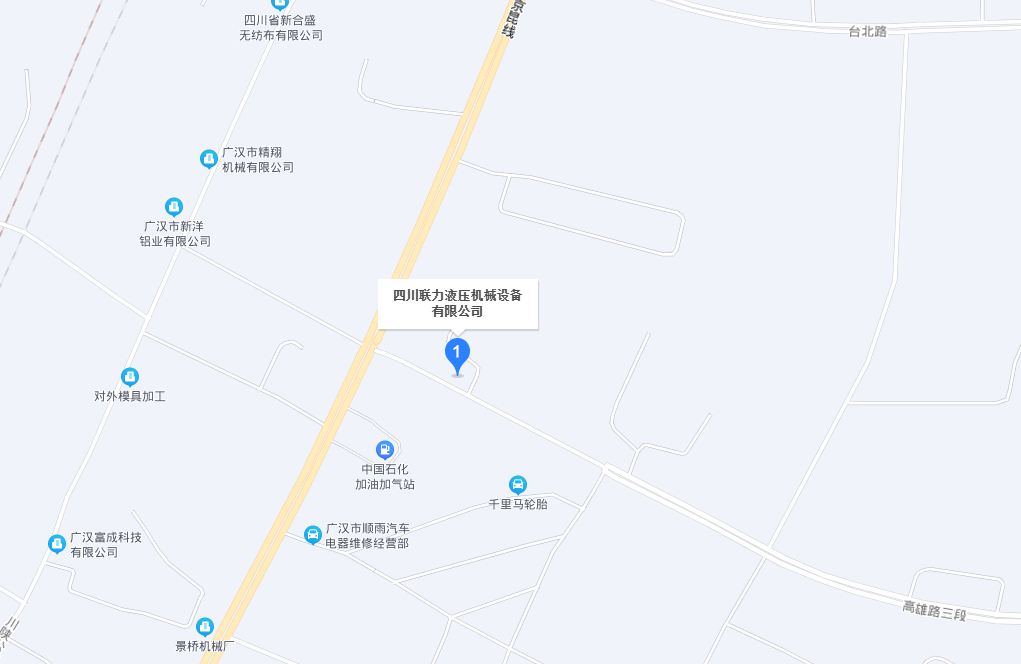
Task: Open the 广汉富成科技有限公司 marker
Action: click(57, 544)
